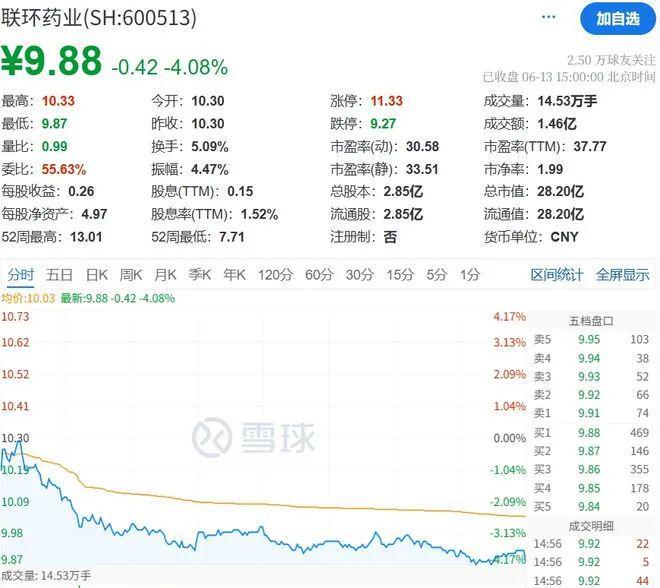Open the three-dot more options menu
This screenshot has width=660, height=588.
click(548, 18)
